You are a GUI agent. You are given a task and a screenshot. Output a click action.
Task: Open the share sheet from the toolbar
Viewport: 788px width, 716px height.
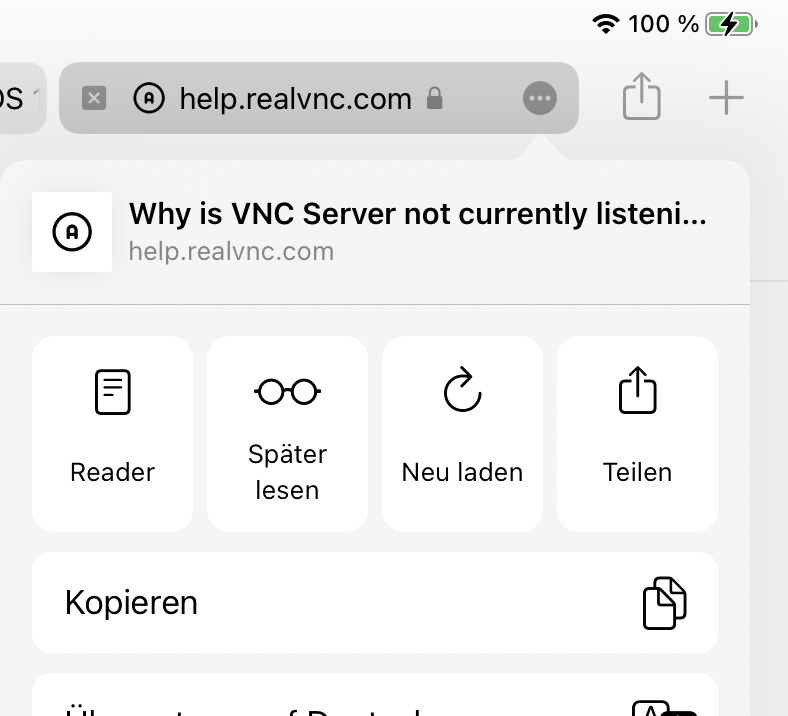tap(641, 96)
